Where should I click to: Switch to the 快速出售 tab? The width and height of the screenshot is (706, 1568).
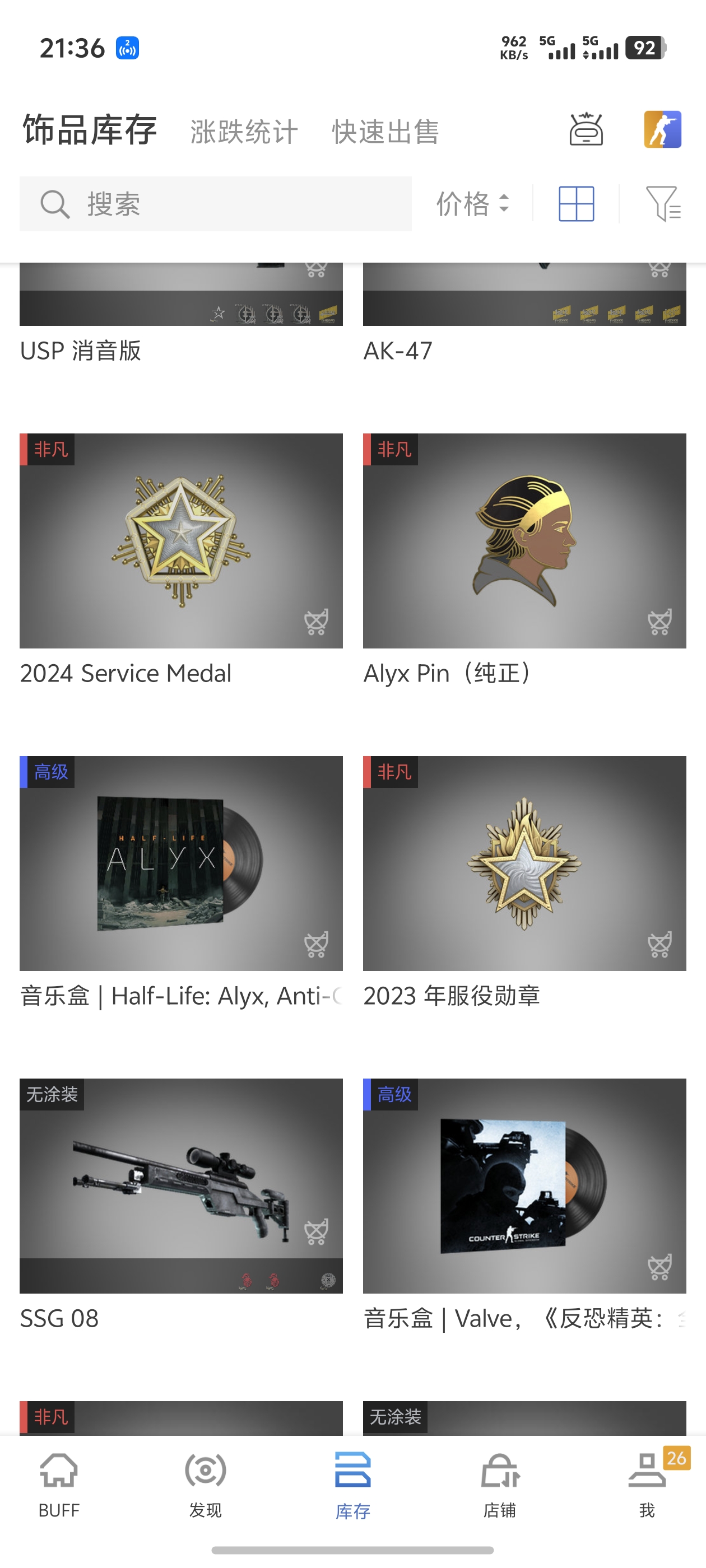click(x=385, y=132)
